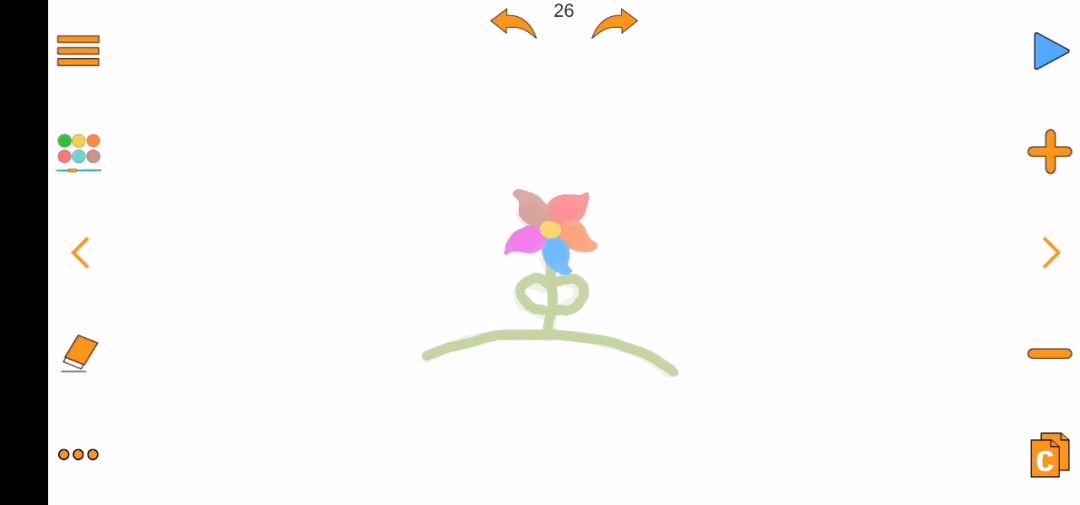Select the eraser tool
Screen dimensions: 1080x505
(x=79, y=352)
